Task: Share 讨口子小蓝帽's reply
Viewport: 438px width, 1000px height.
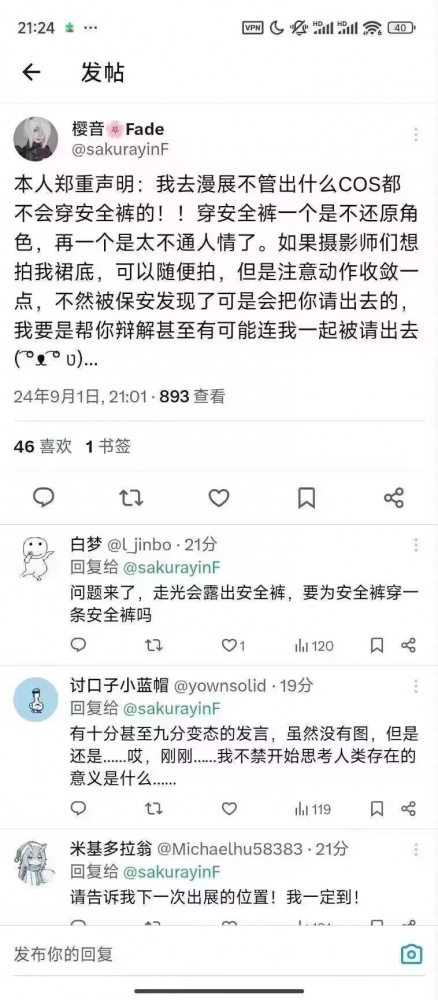Action: coord(409,809)
